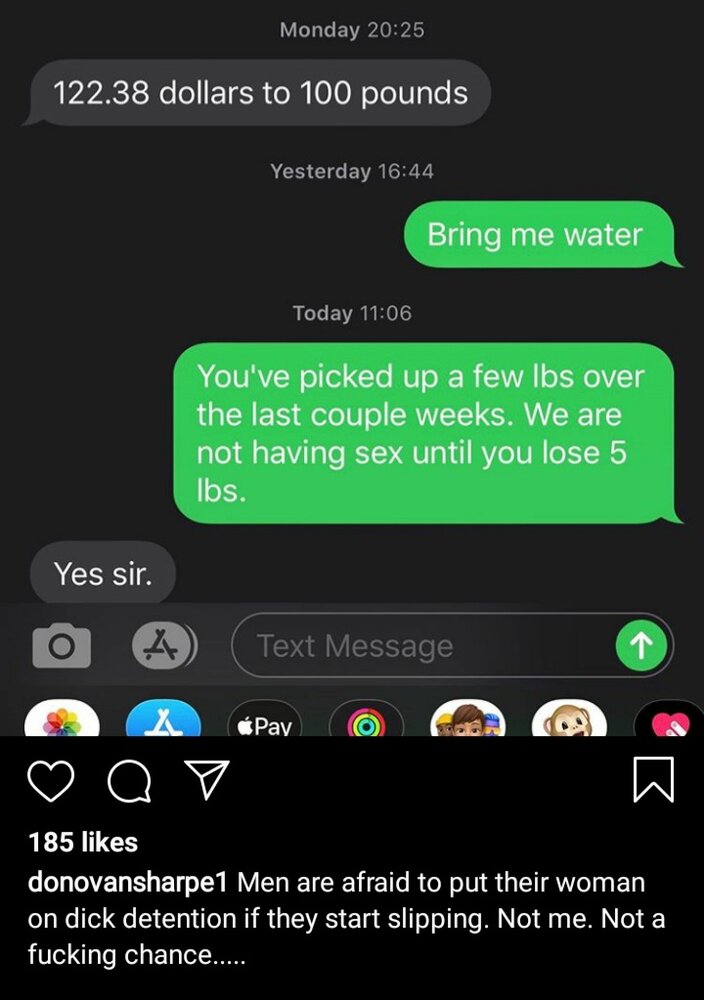This screenshot has height=1000, width=704.
Task: Bookmark this post
Action: click(x=654, y=780)
